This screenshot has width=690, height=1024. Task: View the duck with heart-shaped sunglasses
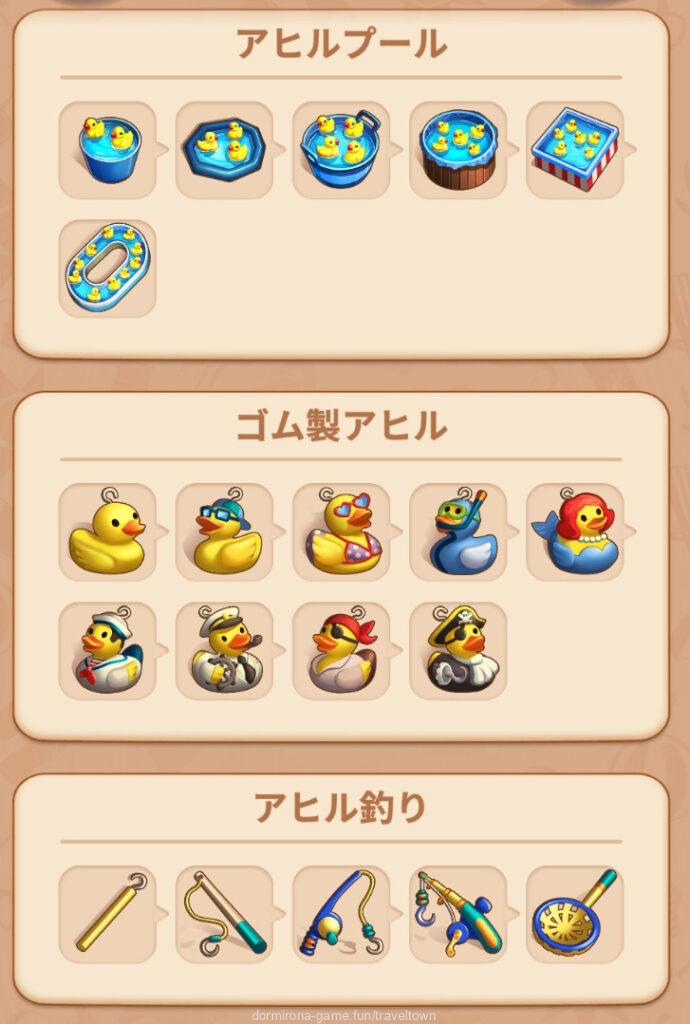(x=341, y=532)
